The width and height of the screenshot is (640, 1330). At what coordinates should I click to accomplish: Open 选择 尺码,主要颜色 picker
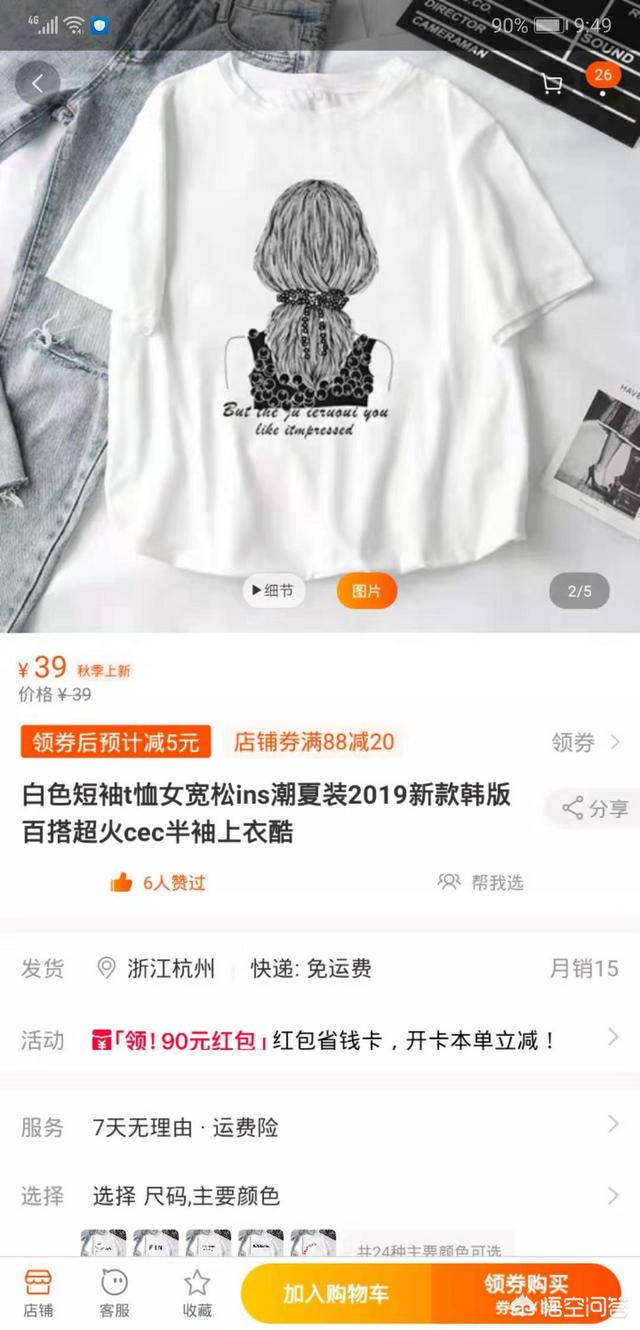(x=320, y=1195)
